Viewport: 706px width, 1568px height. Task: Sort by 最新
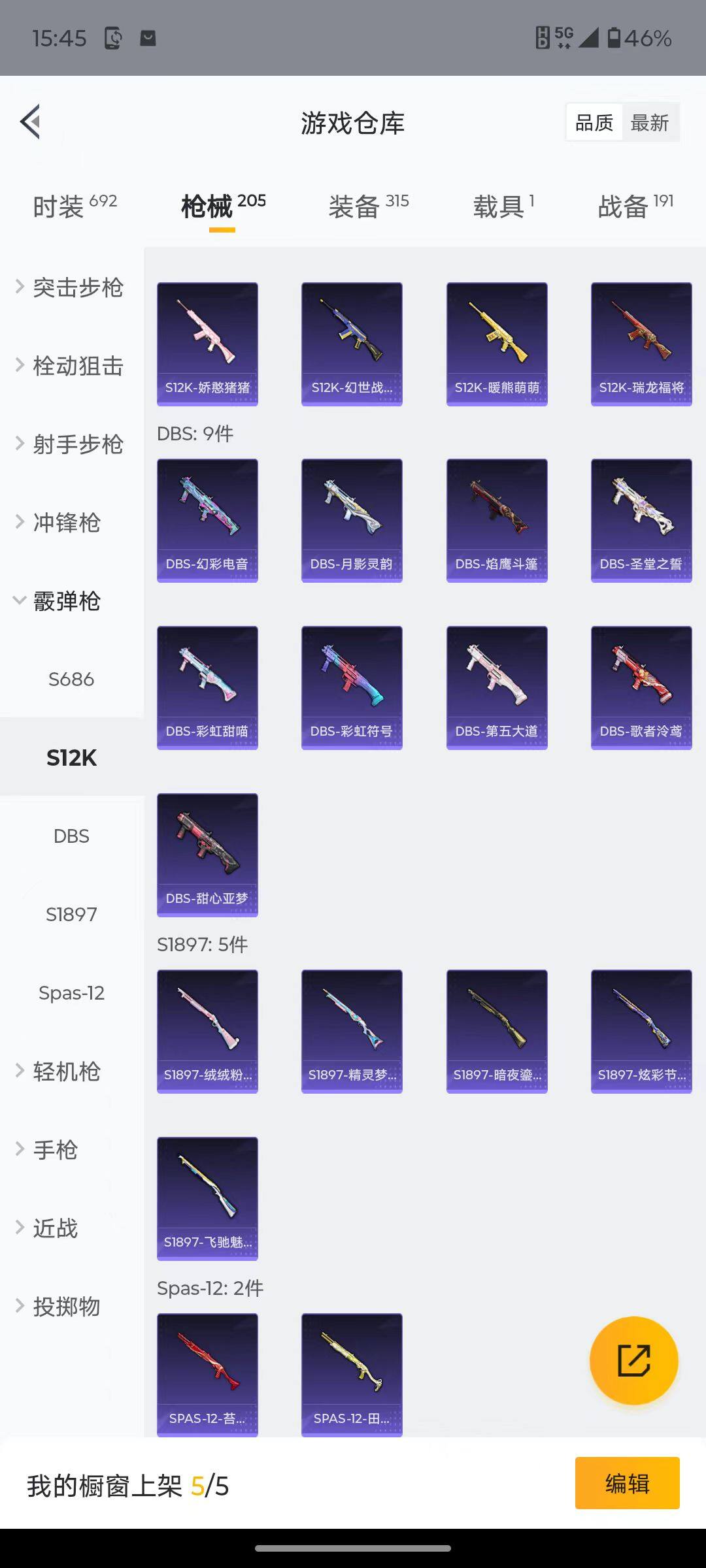coord(649,123)
